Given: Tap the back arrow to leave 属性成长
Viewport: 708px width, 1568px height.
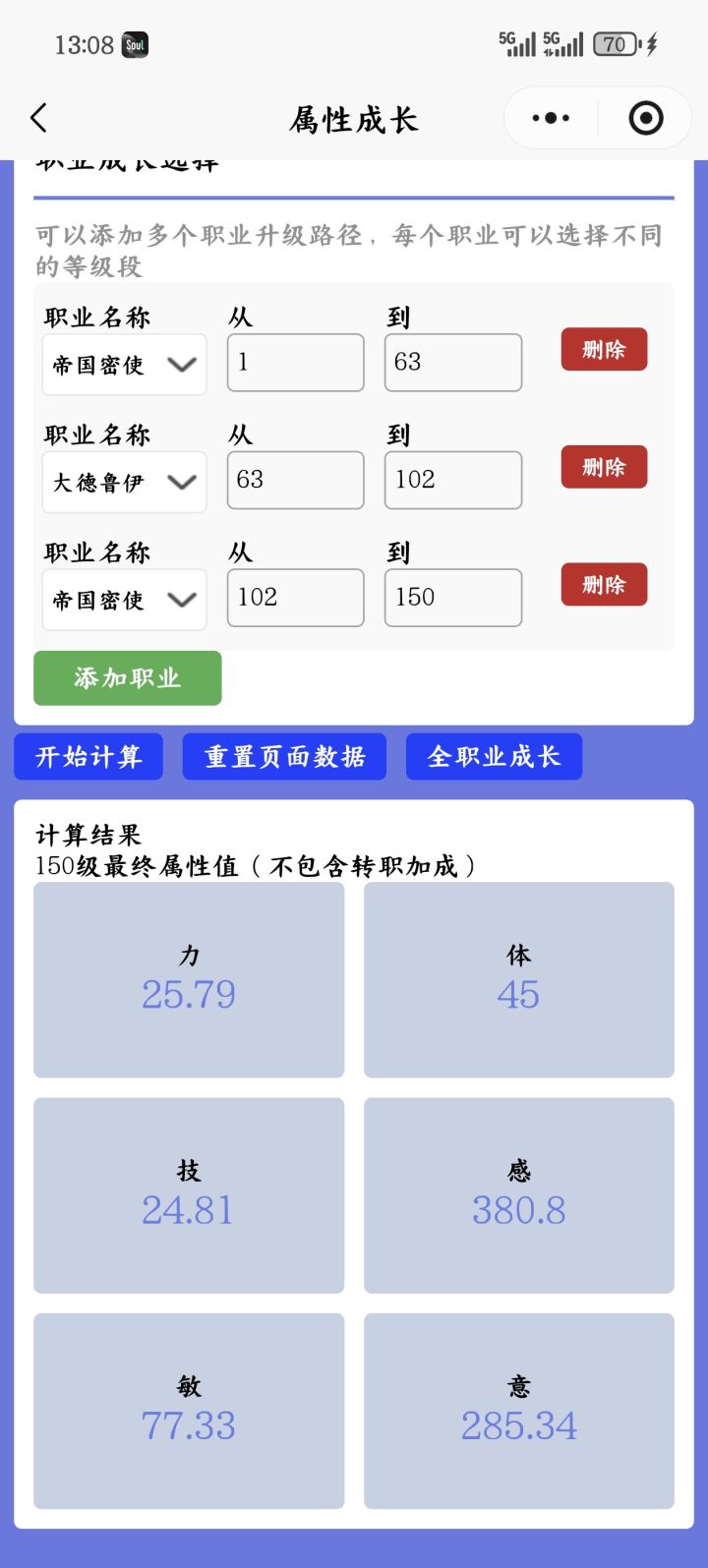Looking at the screenshot, I should coord(38,117).
